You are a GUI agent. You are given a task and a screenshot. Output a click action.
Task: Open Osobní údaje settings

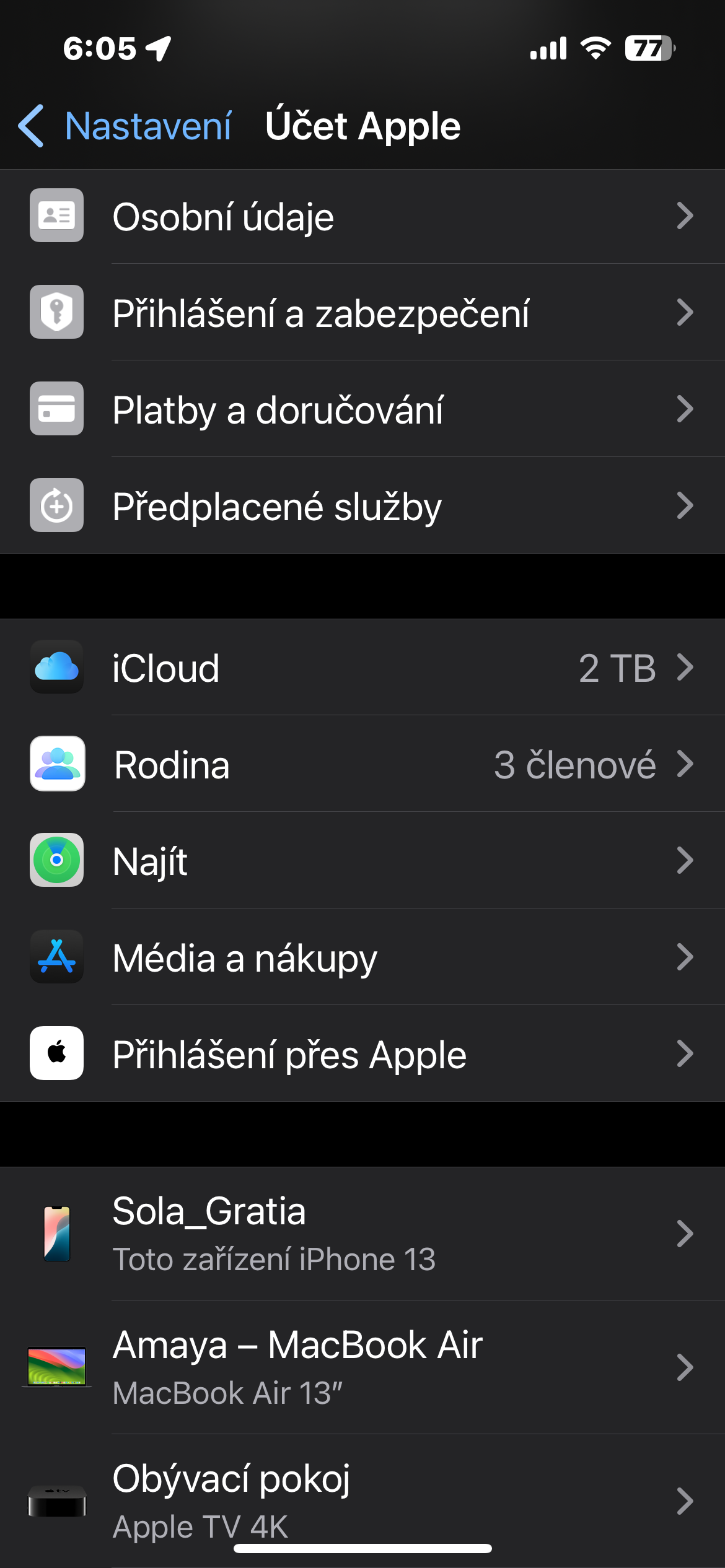coord(362,217)
